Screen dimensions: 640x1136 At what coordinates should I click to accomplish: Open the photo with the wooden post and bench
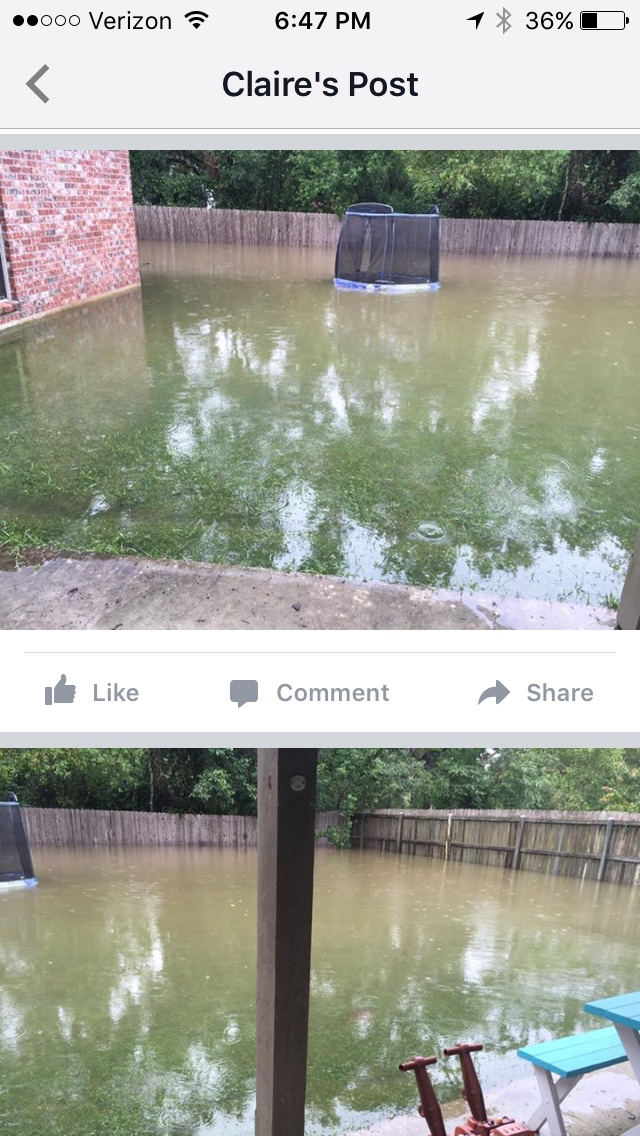pyautogui.click(x=320, y=940)
